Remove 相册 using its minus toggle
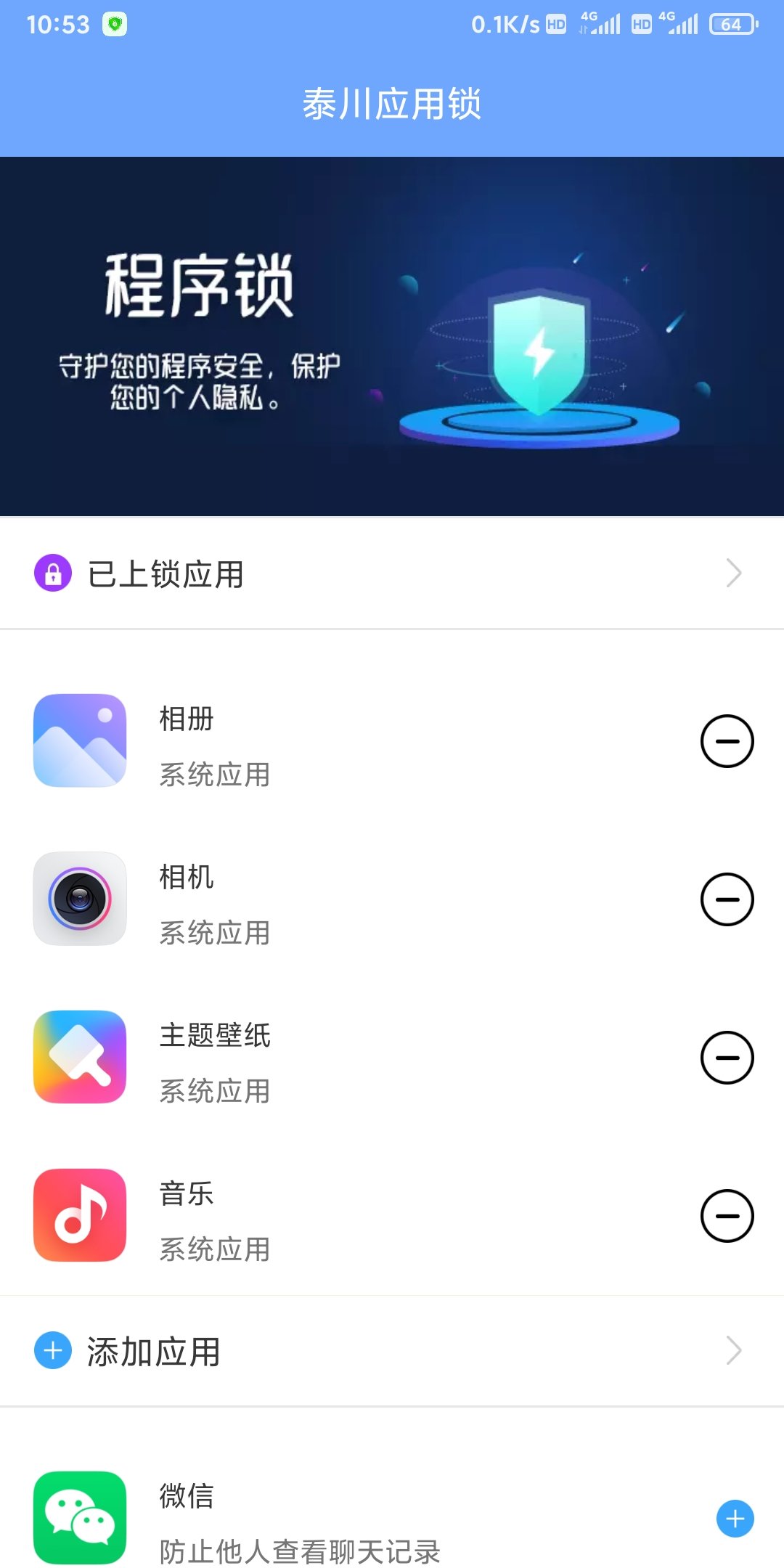This screenshot has height=1568, width=784. (x=728, y=740)
